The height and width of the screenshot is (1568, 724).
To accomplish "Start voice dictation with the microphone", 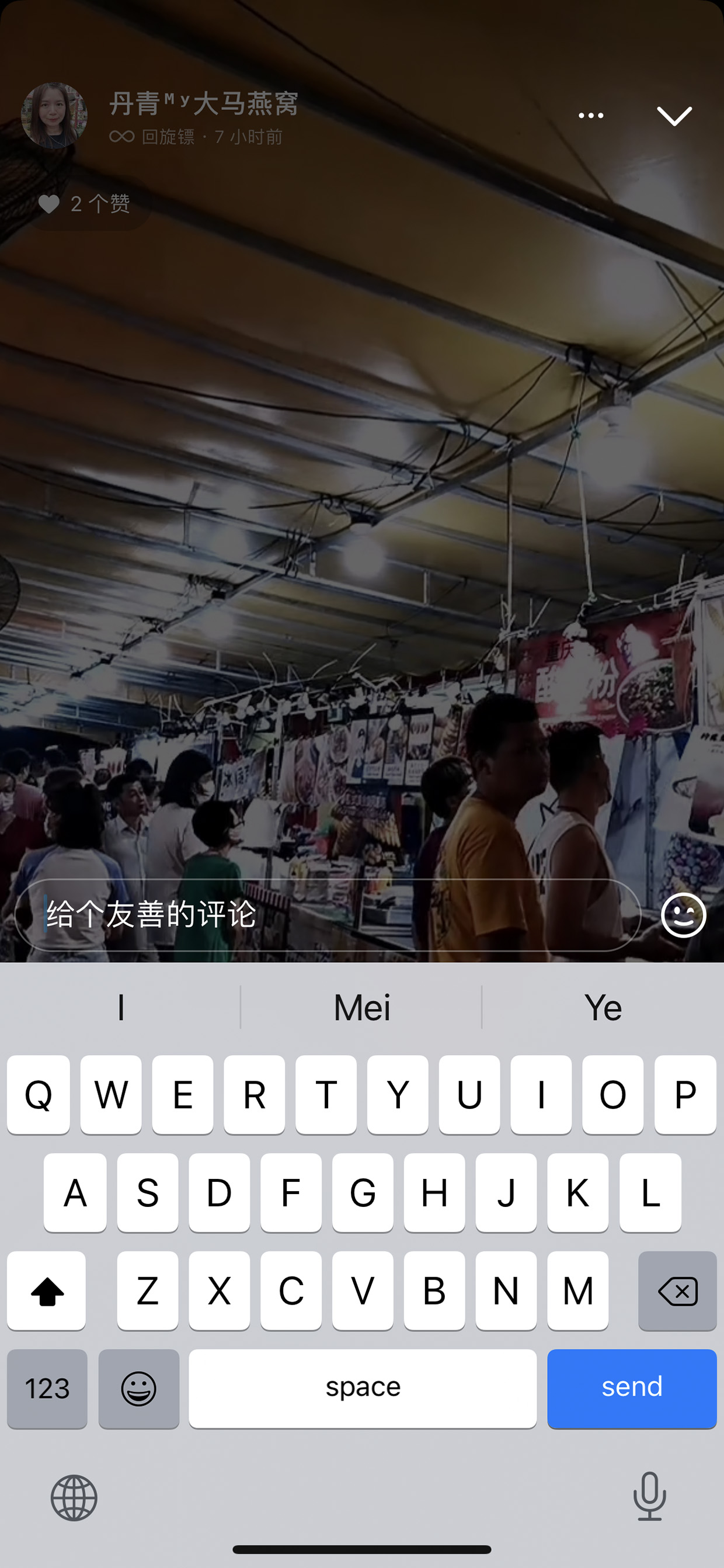I will [x=649, y=1497].
